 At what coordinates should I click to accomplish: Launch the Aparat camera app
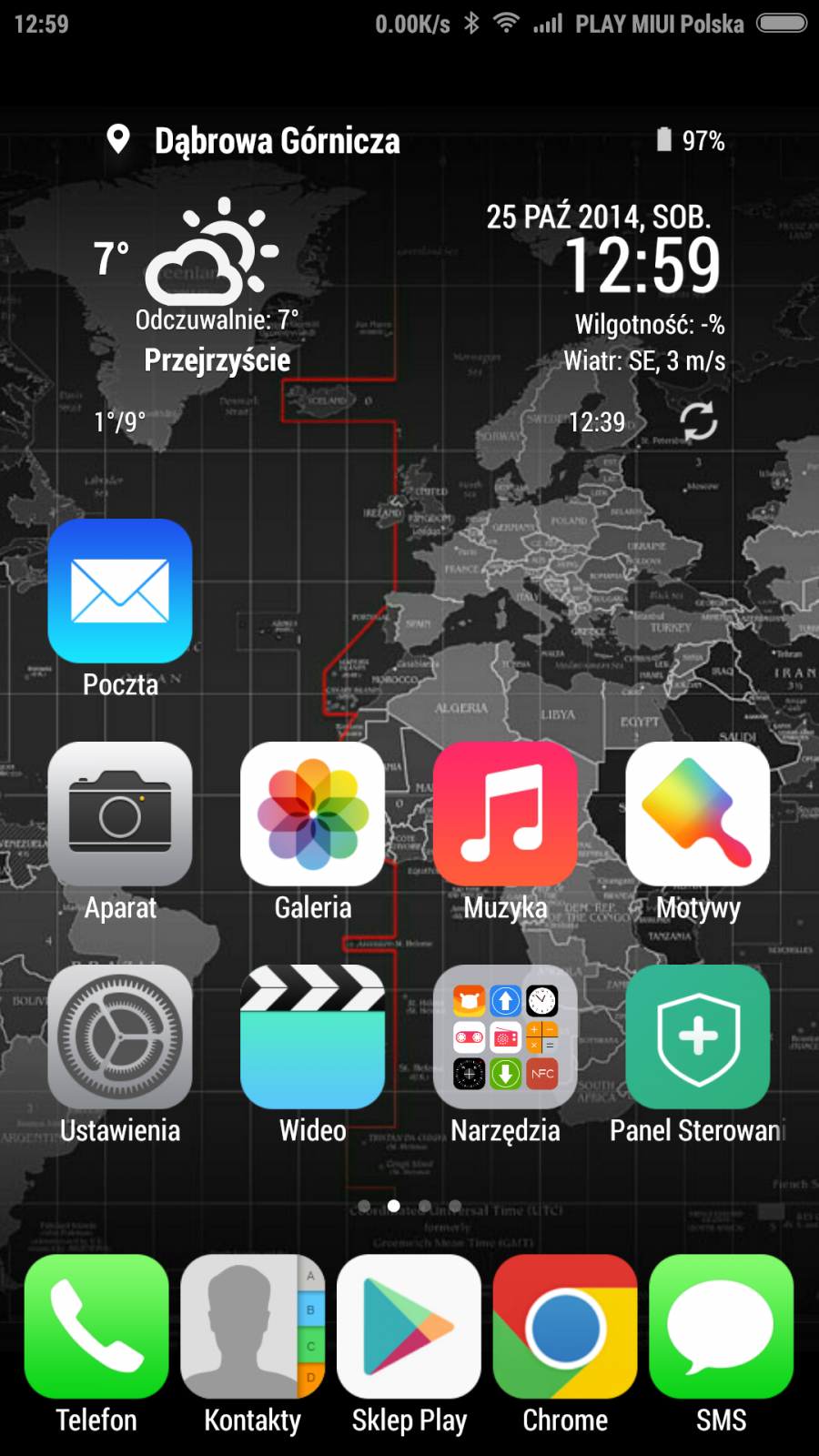coord(120,814)
